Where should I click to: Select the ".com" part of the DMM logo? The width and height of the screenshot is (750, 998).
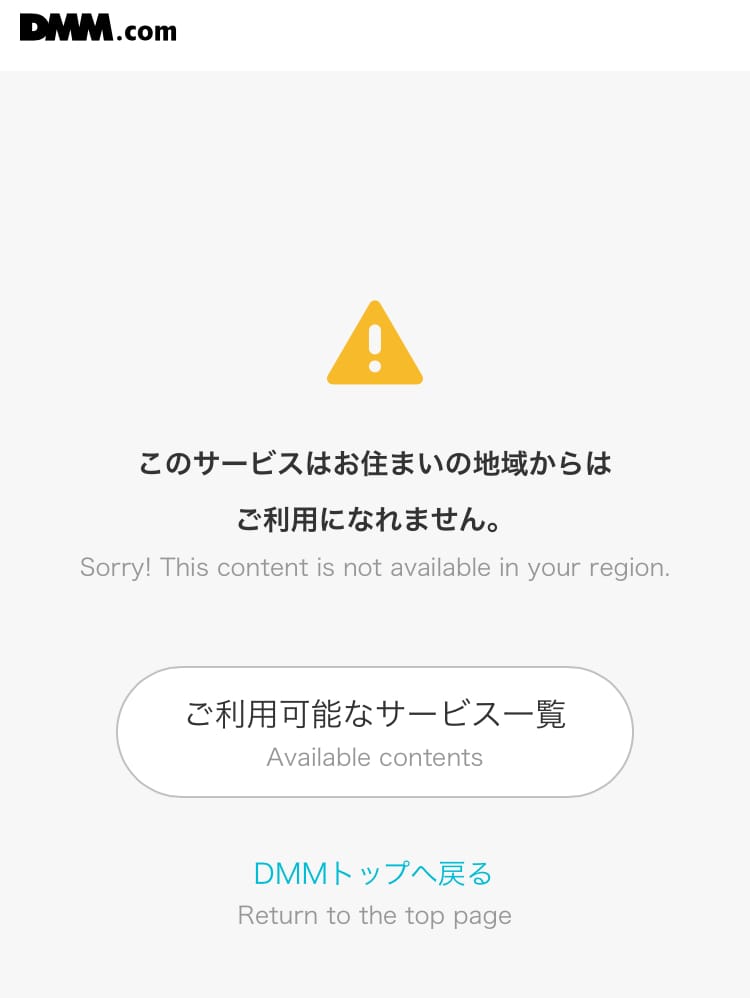coord(150,33)
